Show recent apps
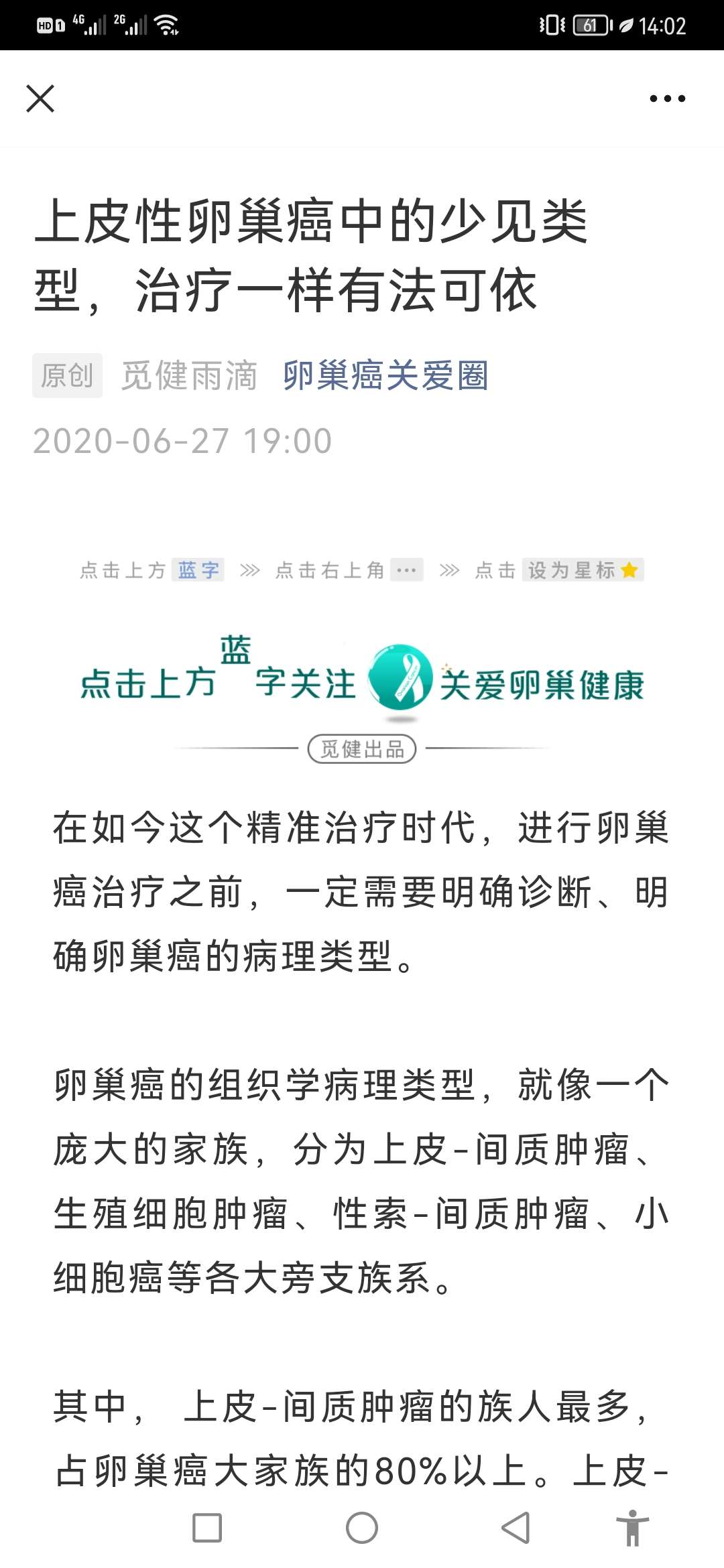This screenshot has height=1568, width=724. point(207,1528)
